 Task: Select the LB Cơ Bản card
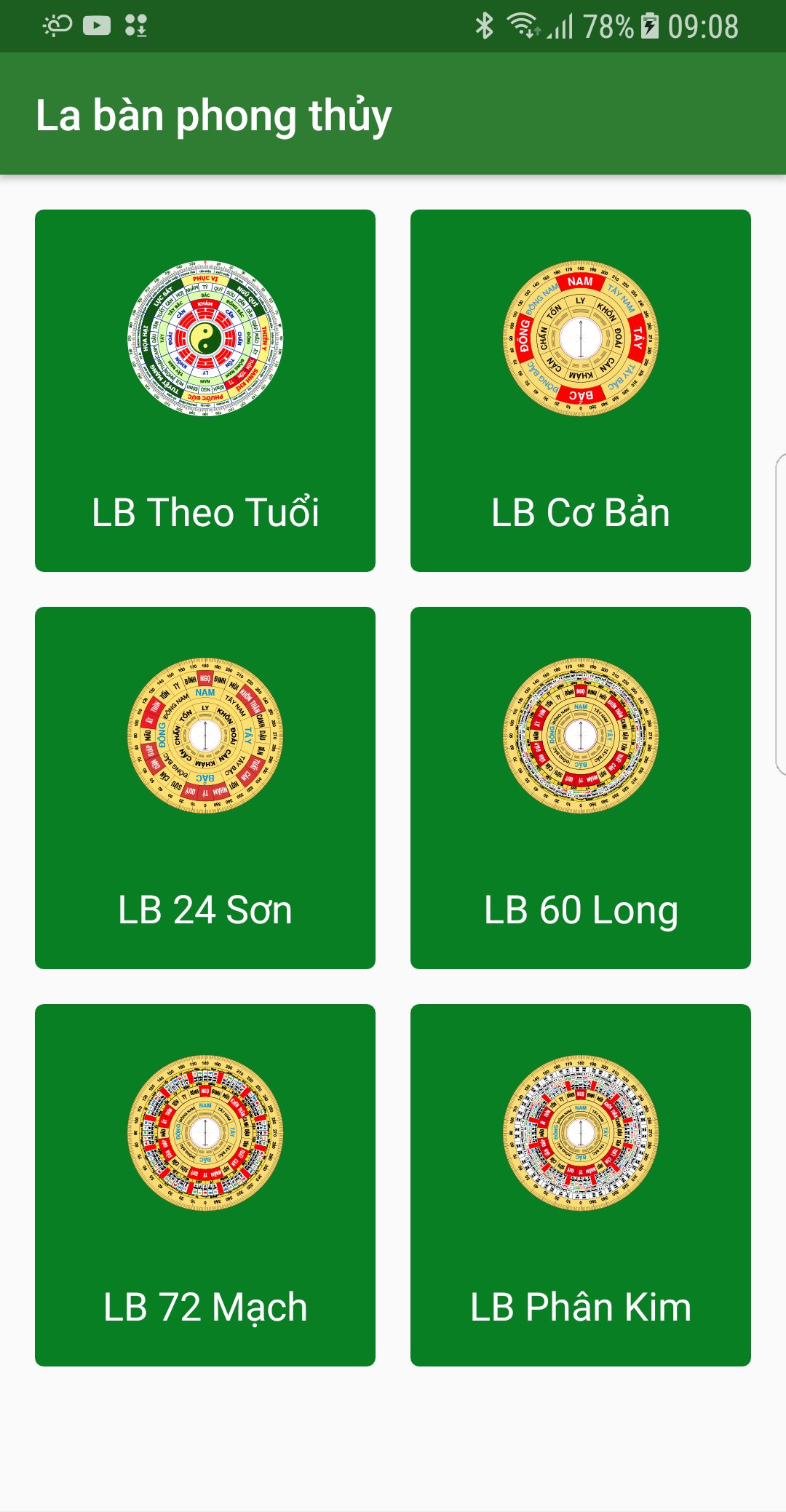point(580,391)
